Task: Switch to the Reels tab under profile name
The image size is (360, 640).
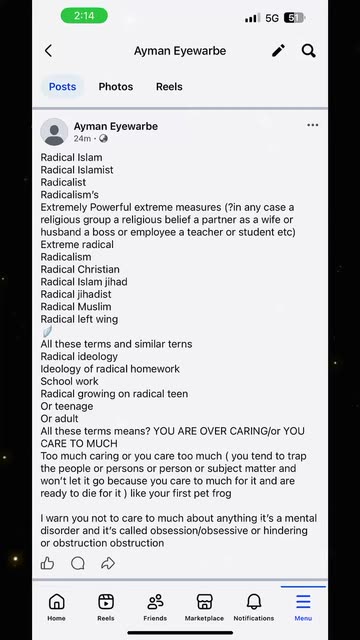Action: tap(169, 87)
